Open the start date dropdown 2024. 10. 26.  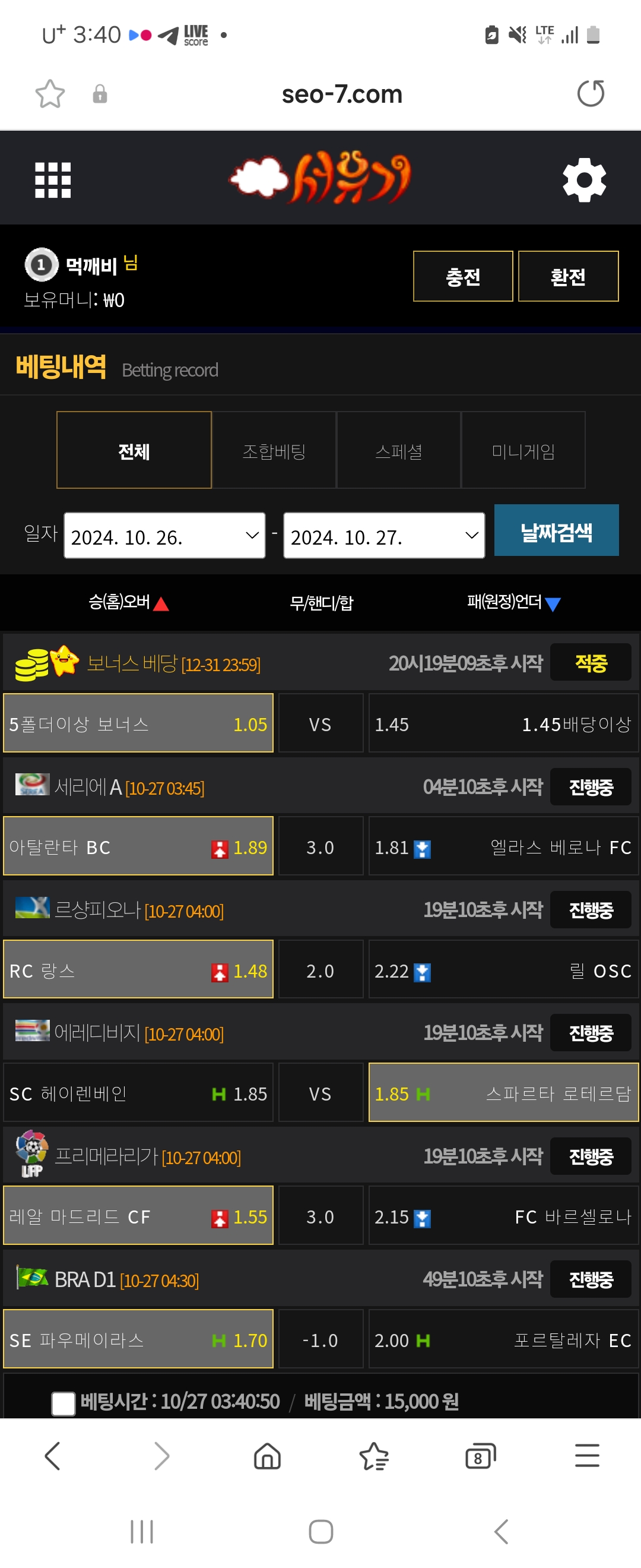[x=164, y=536]
